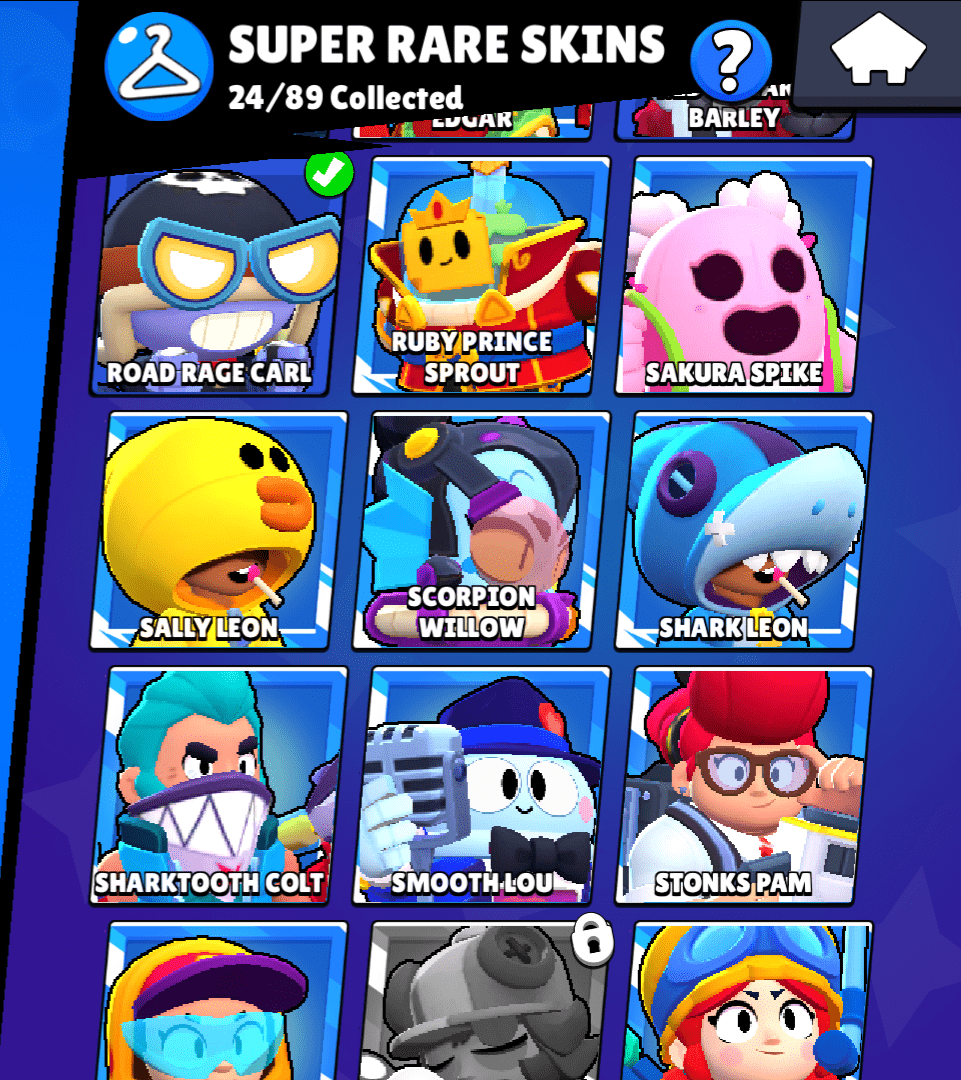View the Shark Leon skin

pos(743,530)
